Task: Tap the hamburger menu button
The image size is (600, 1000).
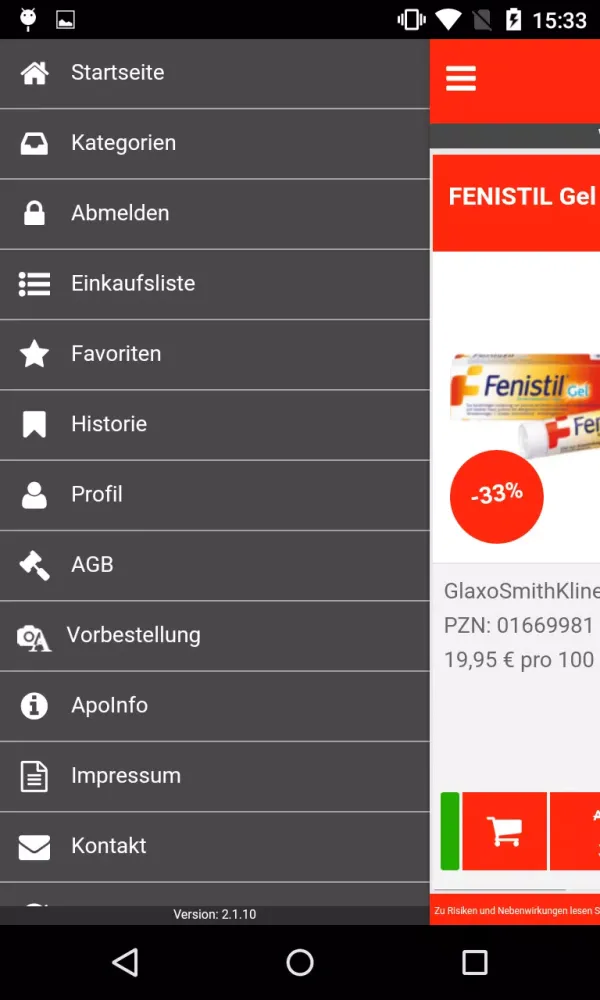Action: (x=461, y=79)
